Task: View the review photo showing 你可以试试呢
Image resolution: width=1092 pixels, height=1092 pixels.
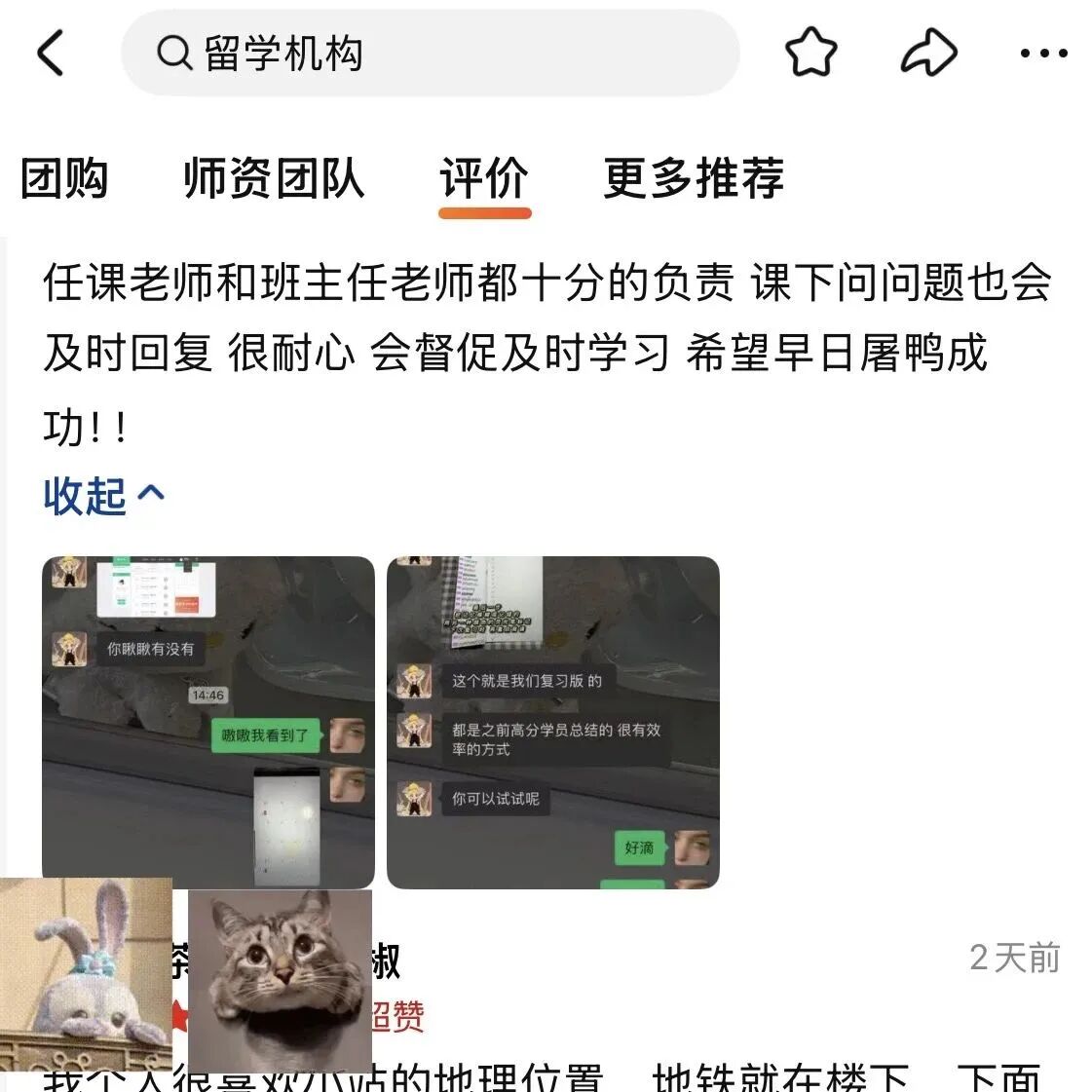Action: pyautogui.click(x=552, y=721)
